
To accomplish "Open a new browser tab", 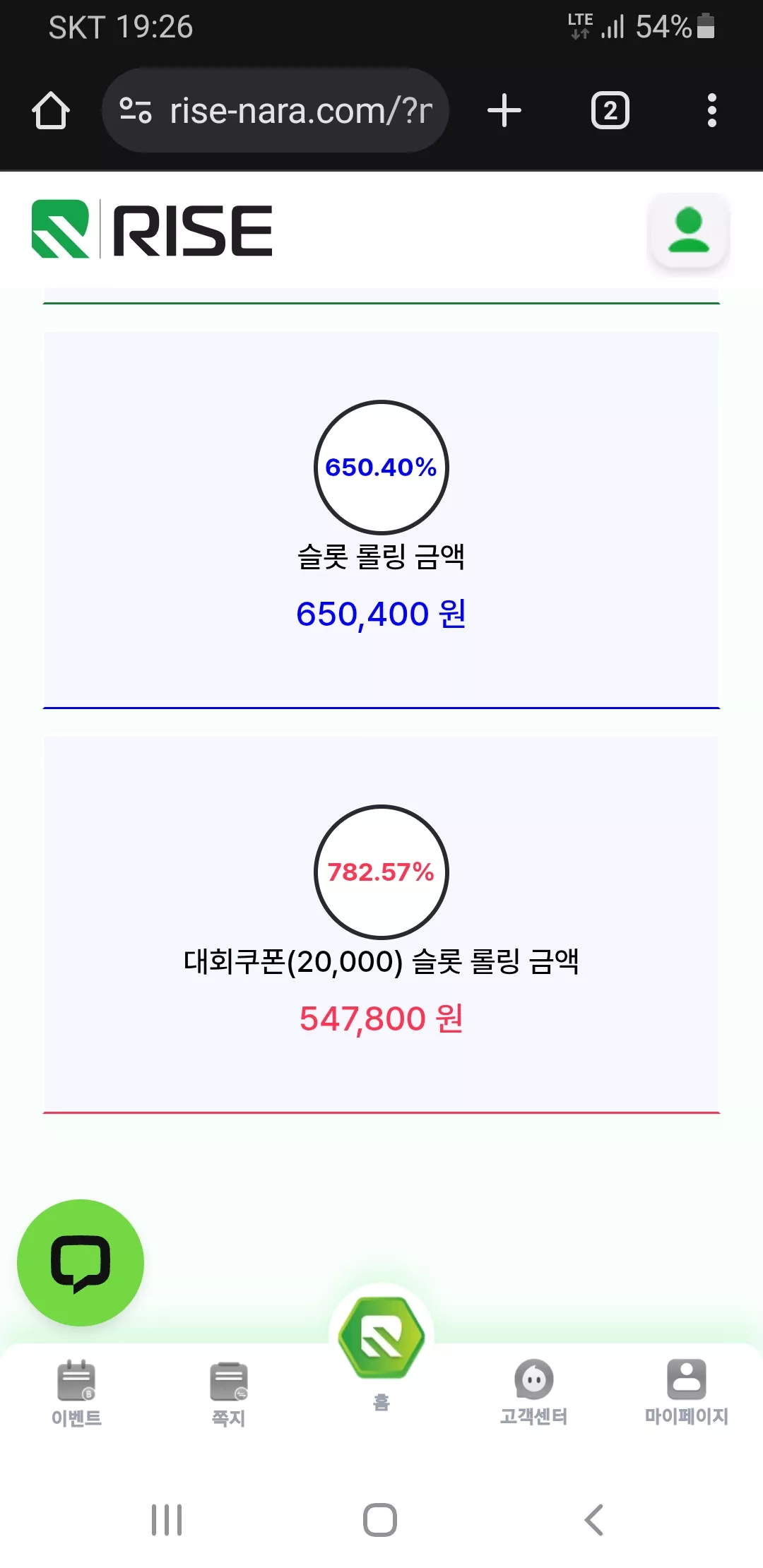I will pos(504,111).
